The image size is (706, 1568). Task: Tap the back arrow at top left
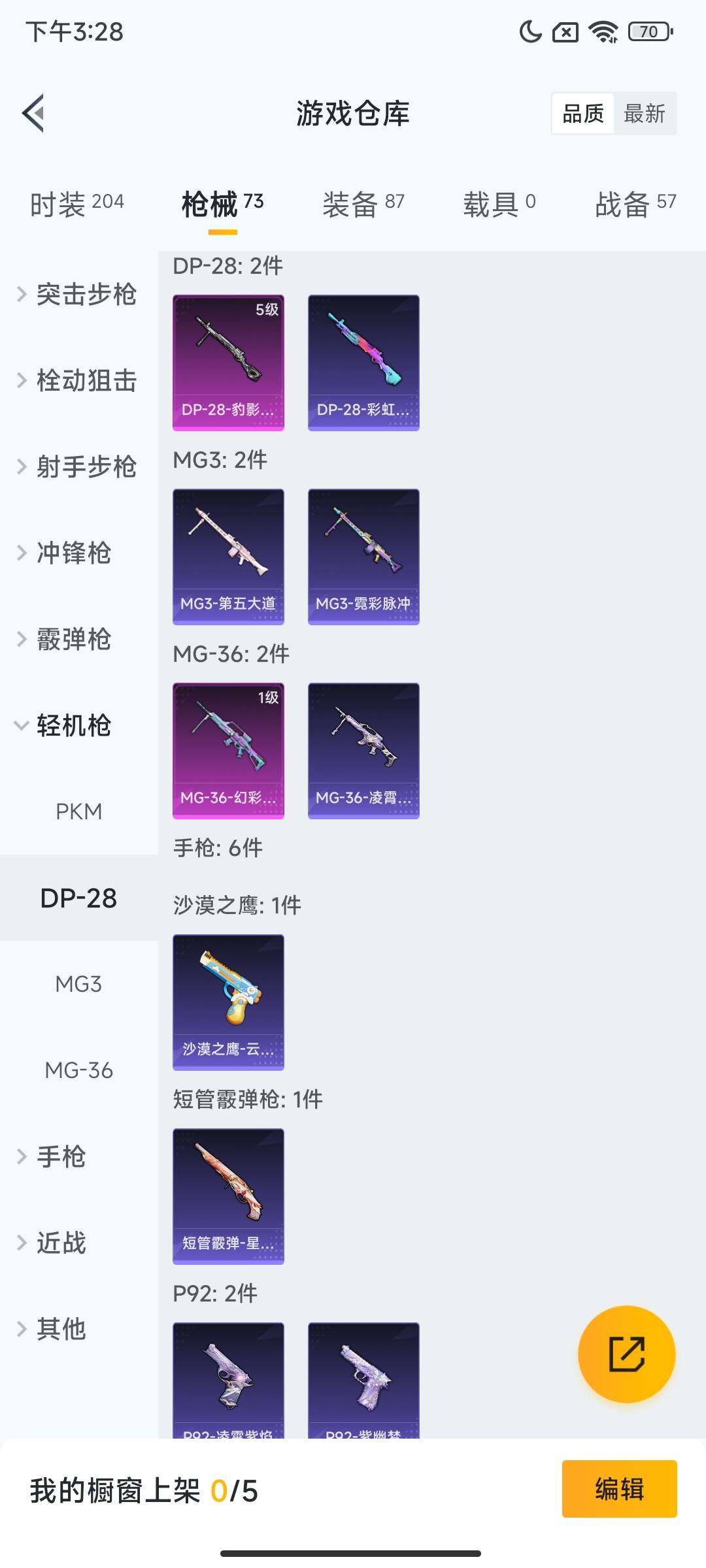[34, 113]
